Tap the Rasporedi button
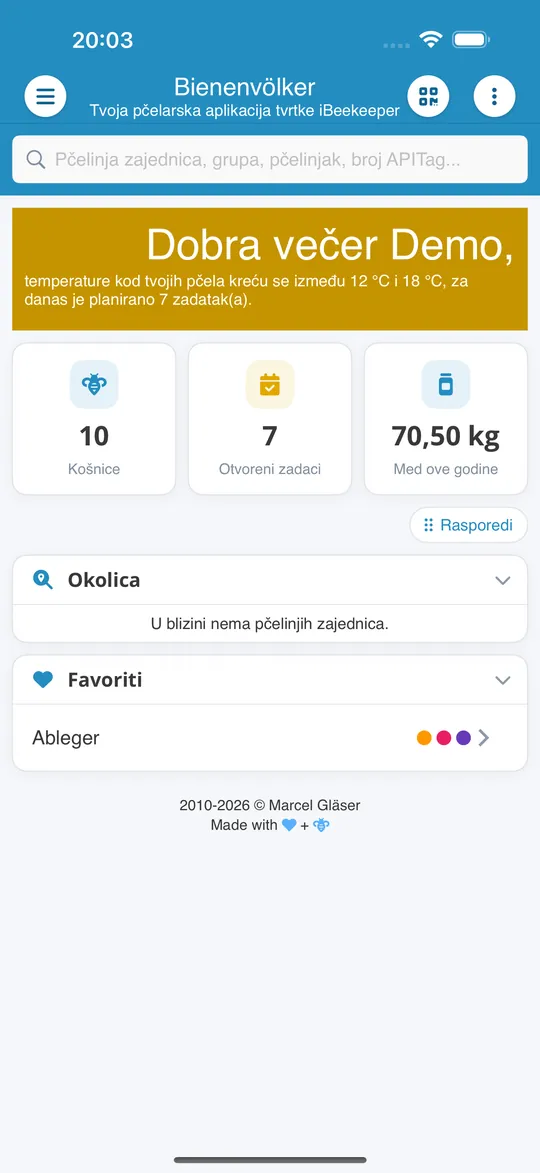540x1173 pixels. point(468,525)
